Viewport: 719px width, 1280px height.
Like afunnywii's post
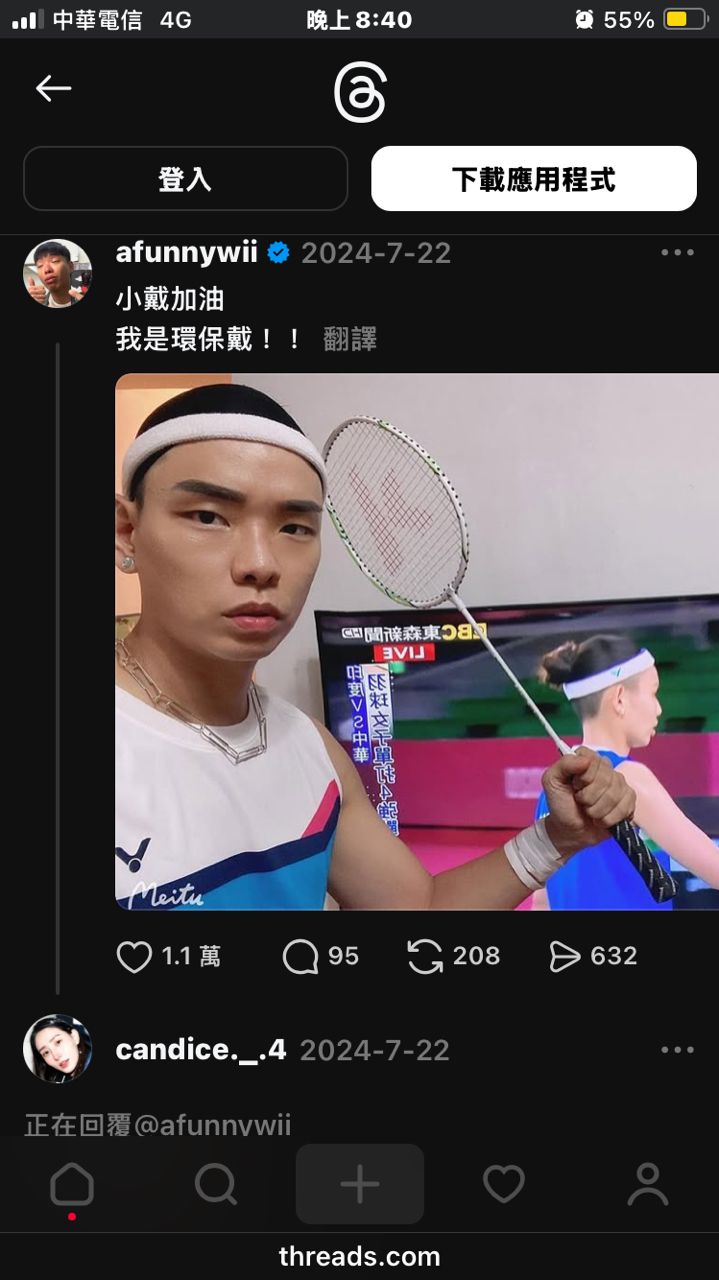(x=135, y=957)
